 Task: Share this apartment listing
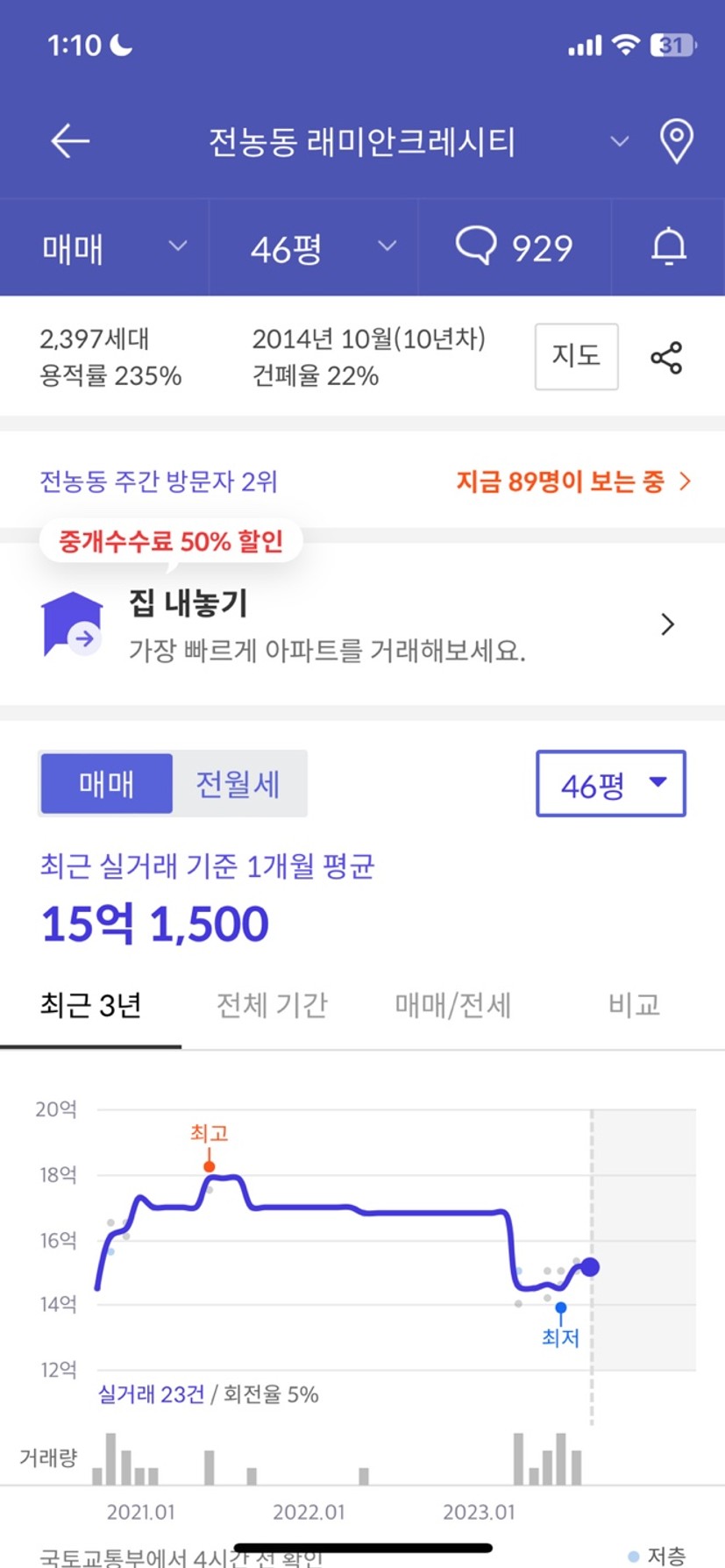(x=666, y=358)
